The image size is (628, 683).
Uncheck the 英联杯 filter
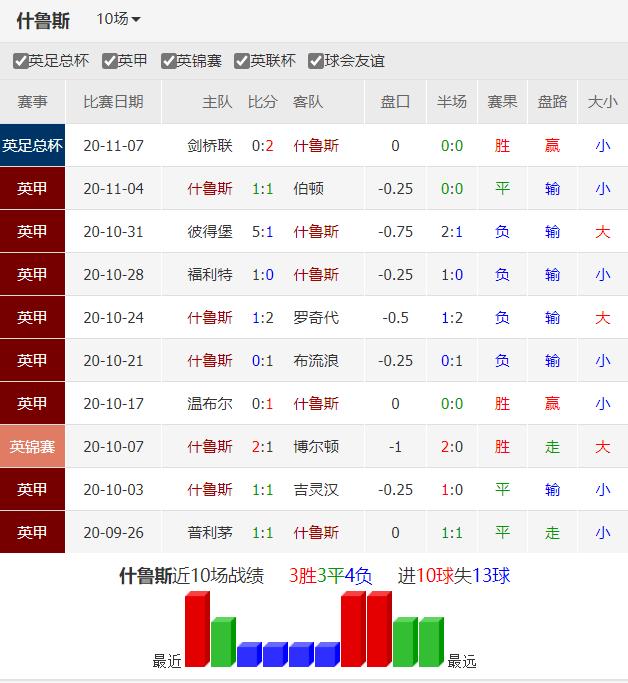[x=242, y=61]
